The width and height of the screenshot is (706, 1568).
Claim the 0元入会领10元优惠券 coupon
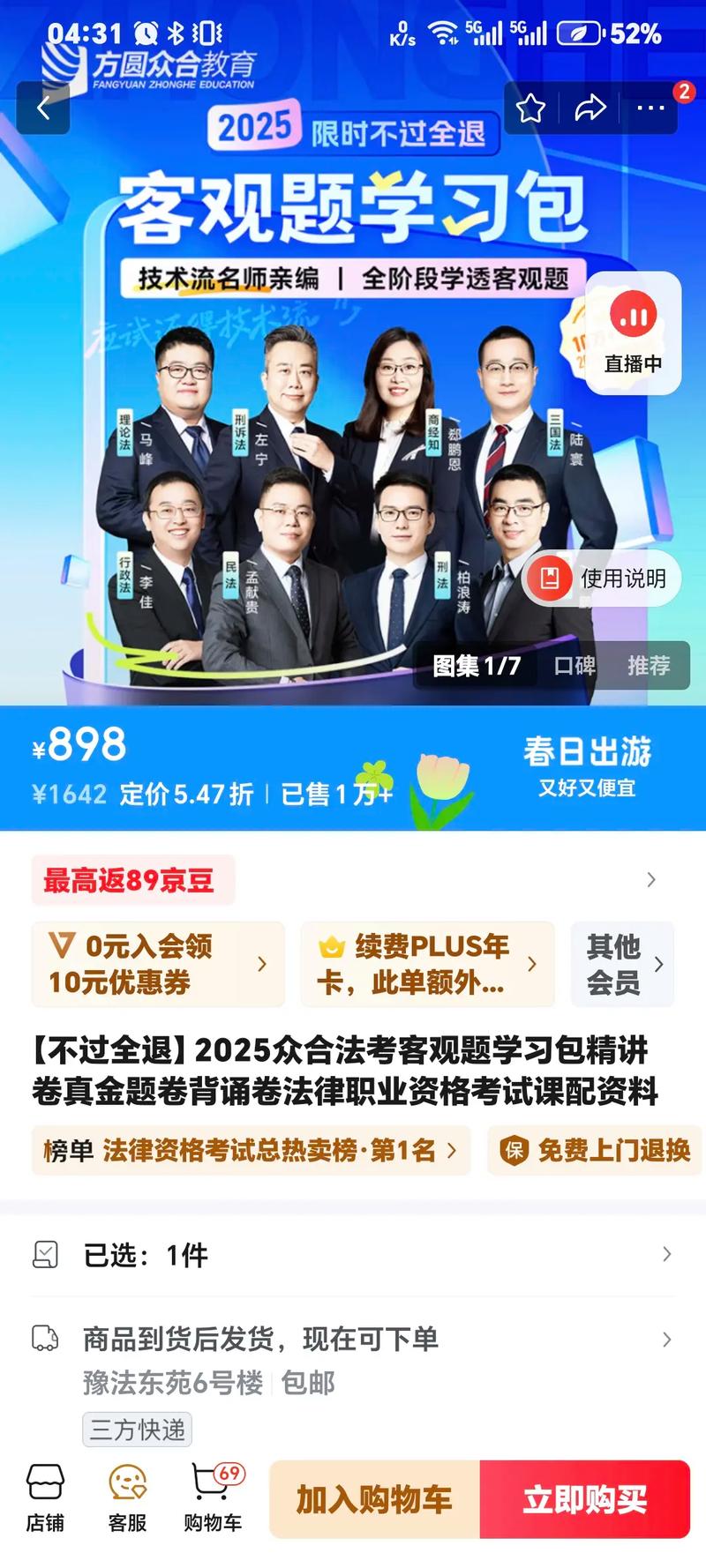click(x=159, y=965)
